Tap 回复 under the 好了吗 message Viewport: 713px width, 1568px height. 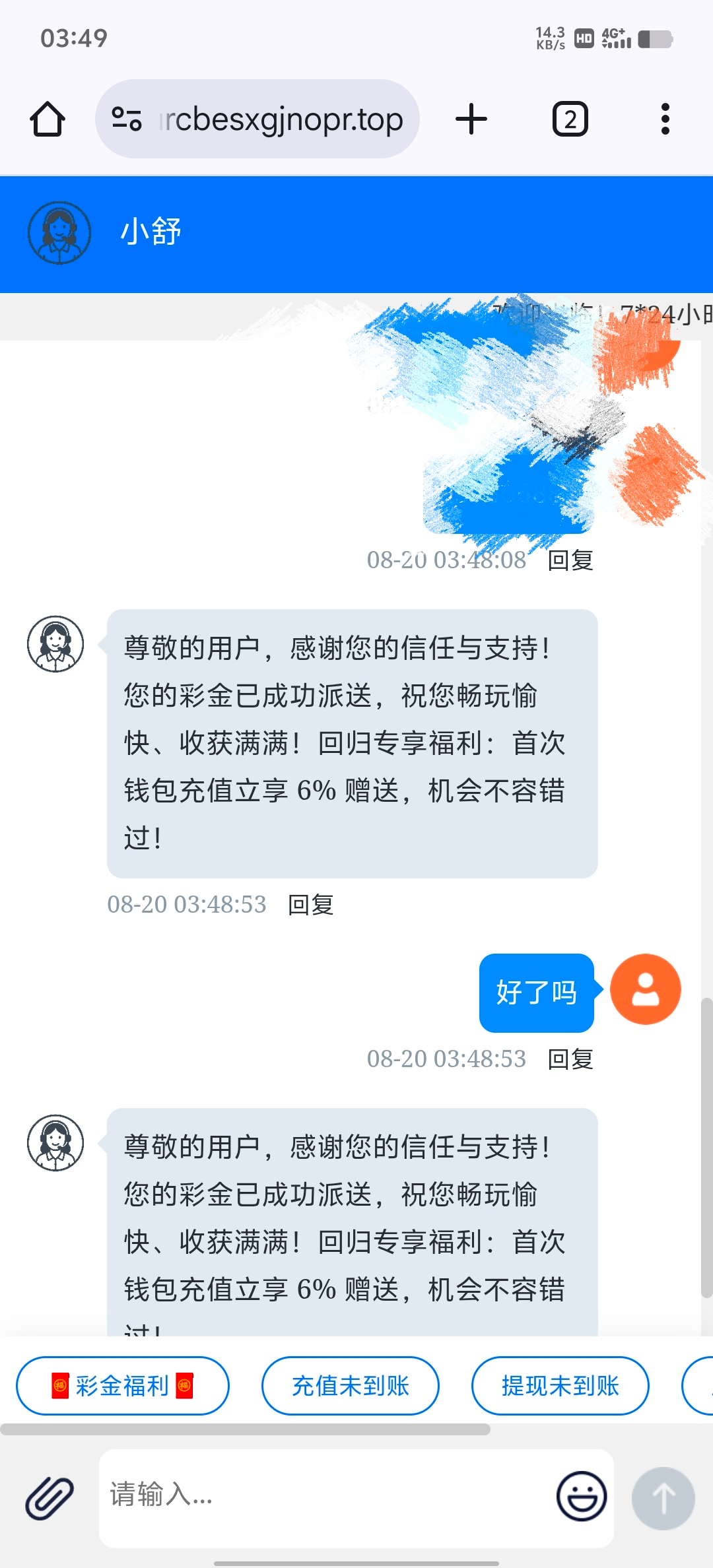click(570, 1059)
